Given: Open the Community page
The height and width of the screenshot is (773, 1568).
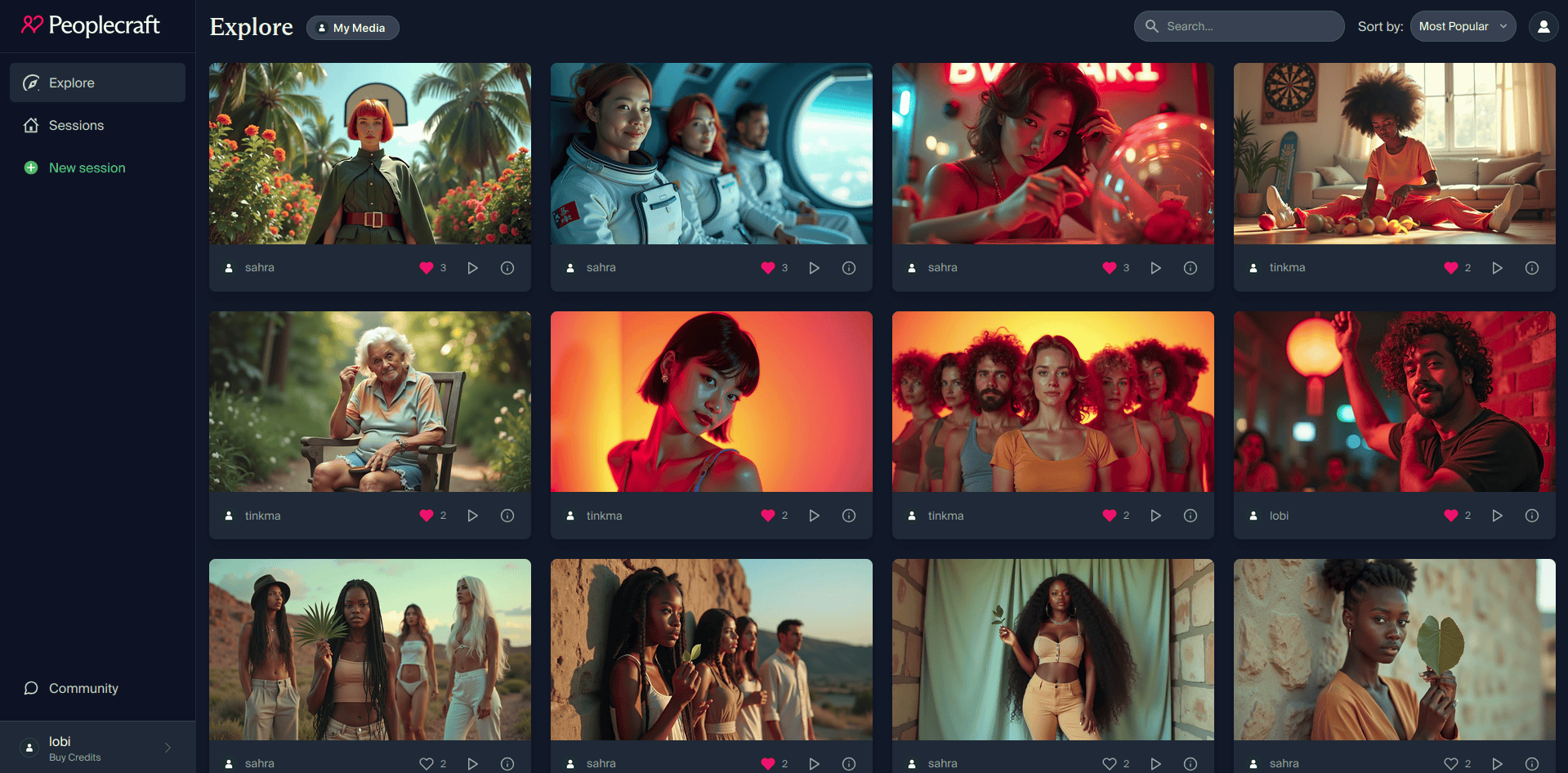Looking at the screenshot, I should [x=83, y=688].
